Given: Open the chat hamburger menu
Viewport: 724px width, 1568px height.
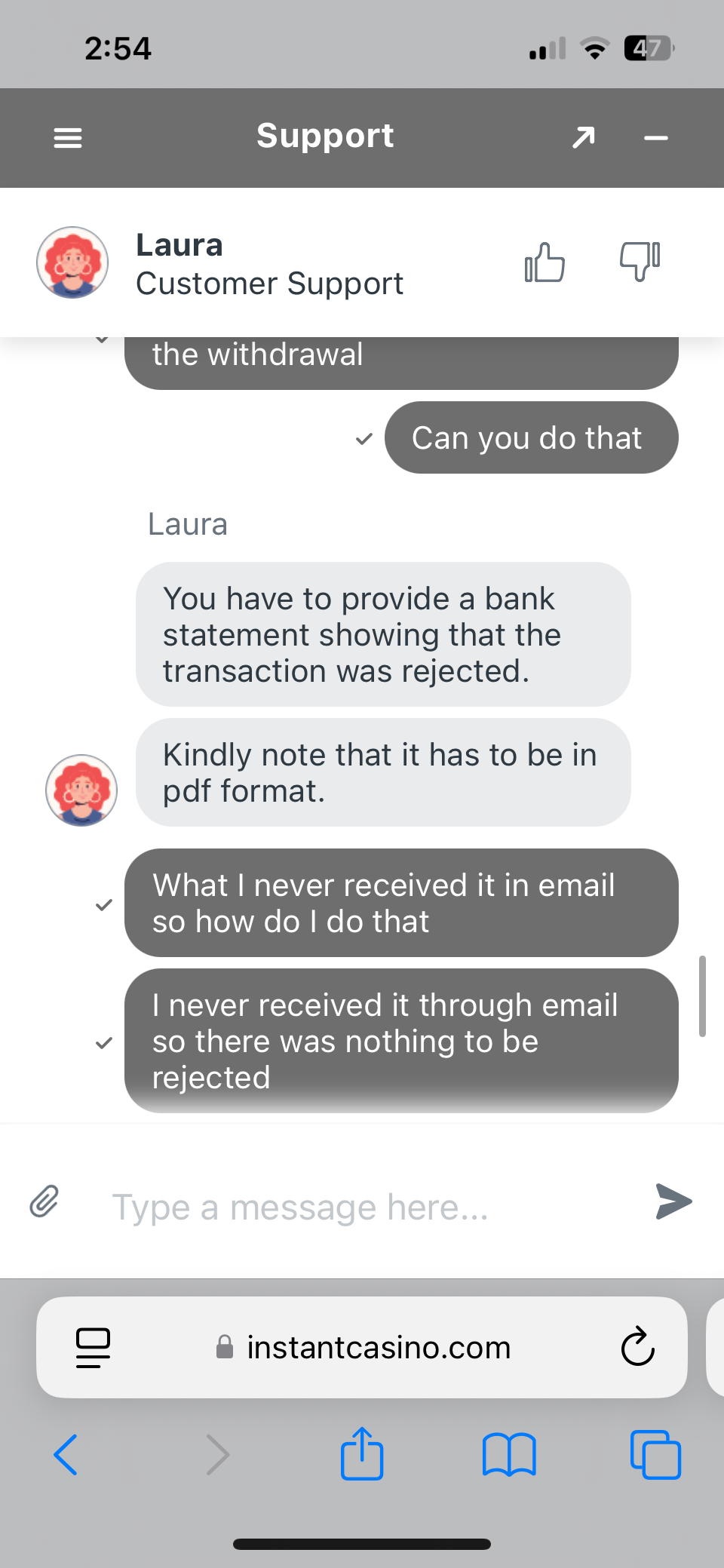Looking at the screenshot, I should [x=68, y=138].
